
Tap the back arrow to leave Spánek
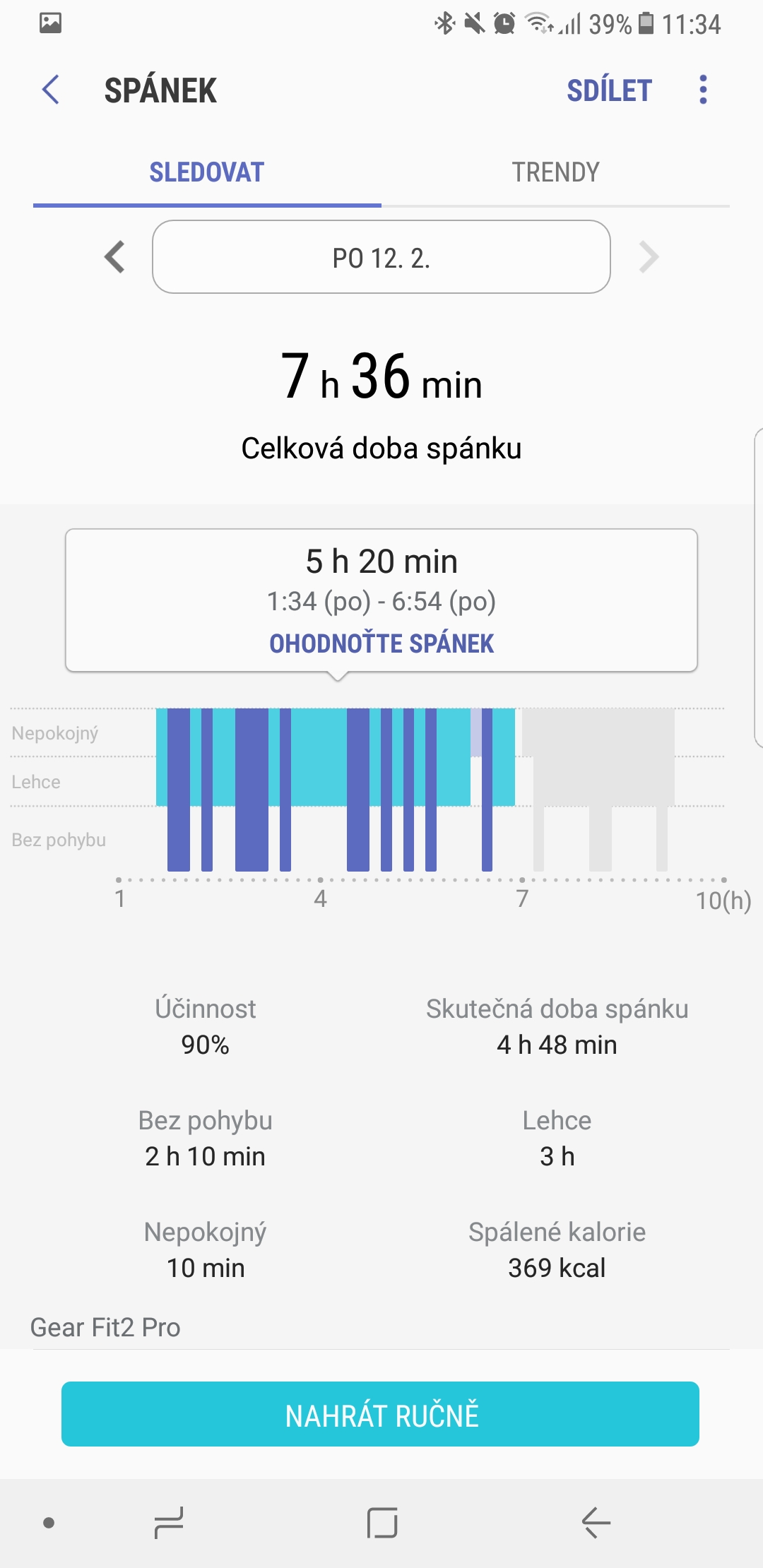coord(49,90)
